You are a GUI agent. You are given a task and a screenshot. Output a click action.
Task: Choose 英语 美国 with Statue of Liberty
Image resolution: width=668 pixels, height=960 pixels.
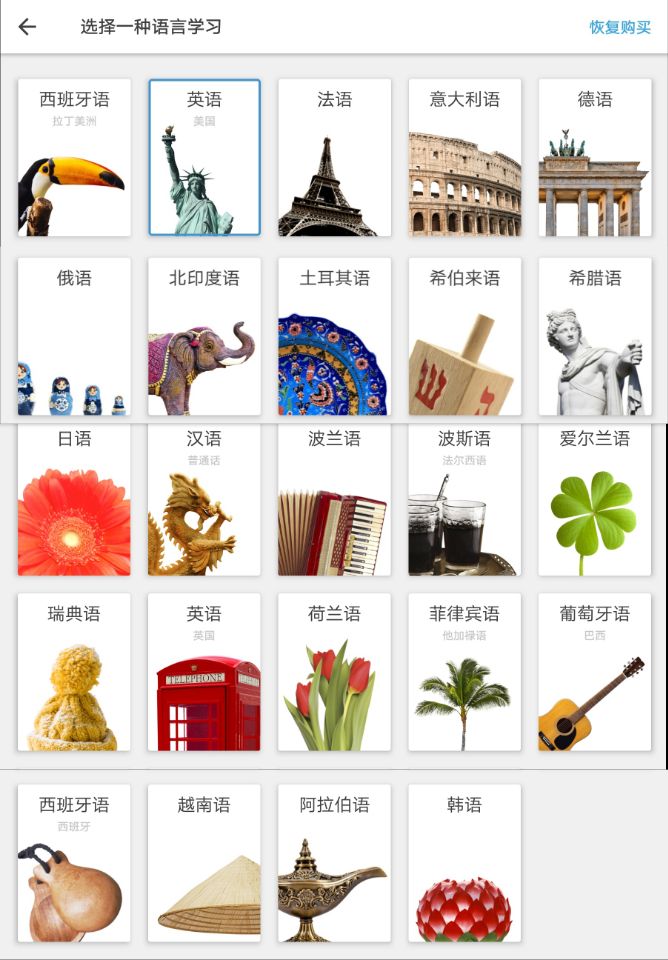click(204, 157)
